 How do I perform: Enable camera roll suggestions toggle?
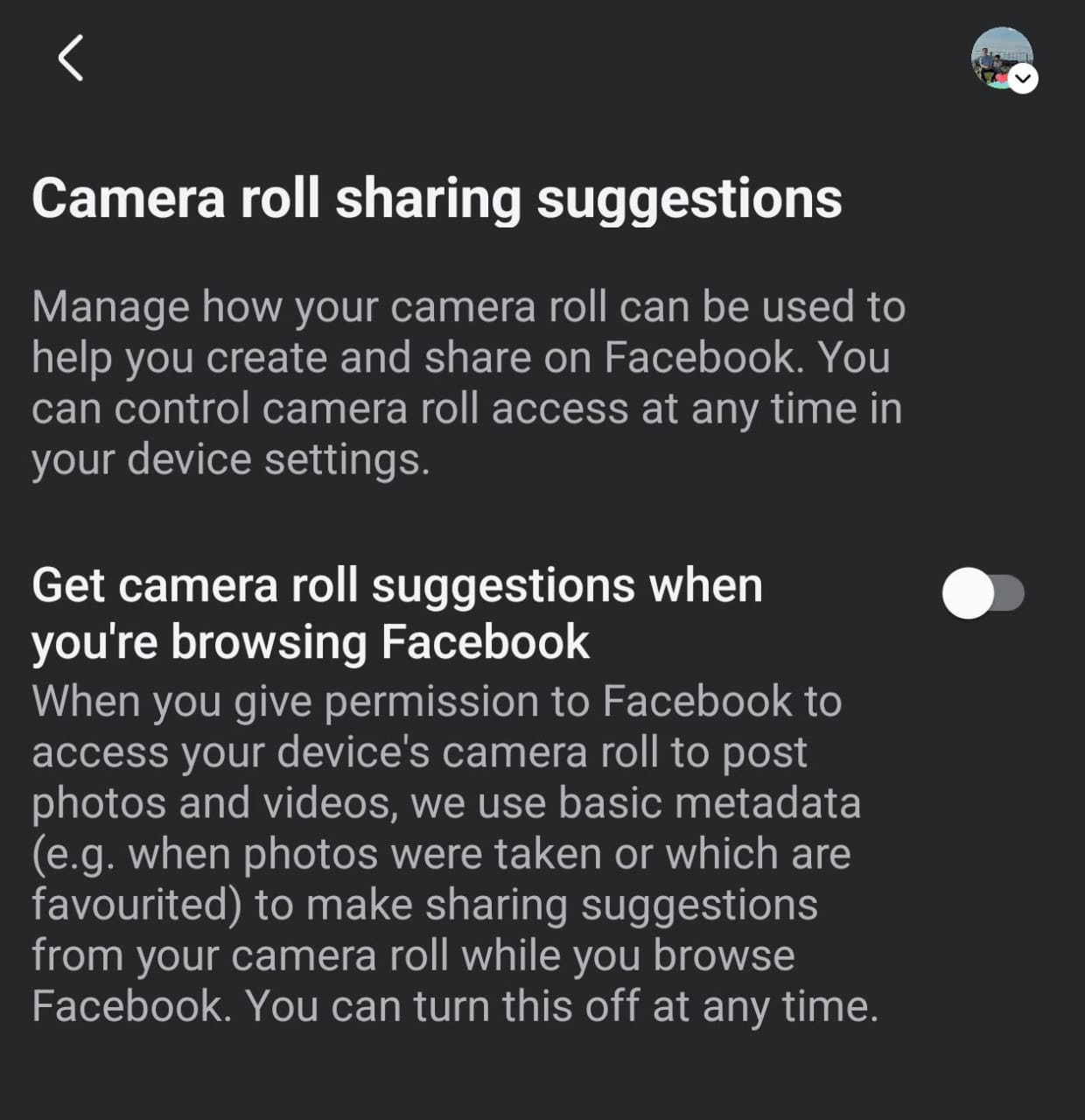[983, 594]
